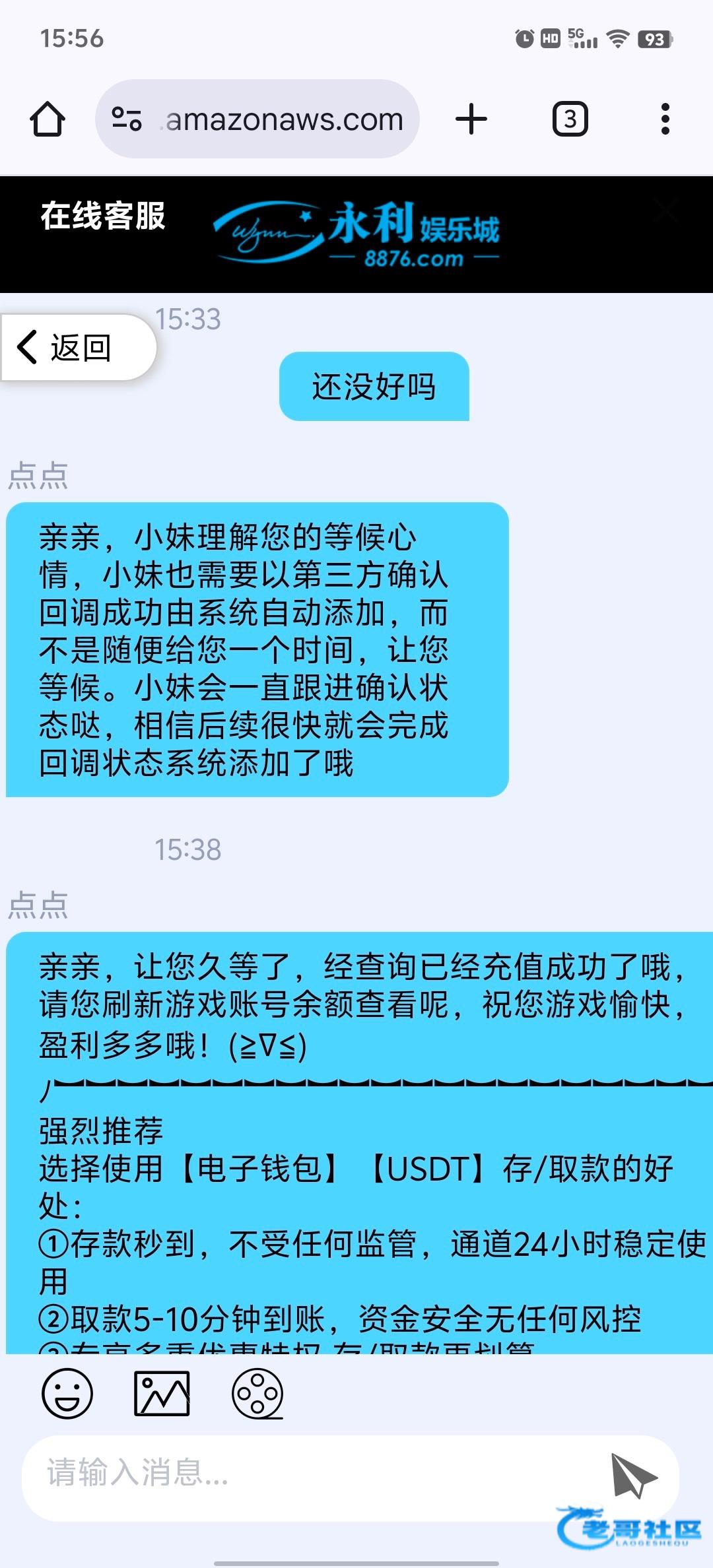Tap the 返回 back button
The image size is (713, 1568).
(79, 348)
